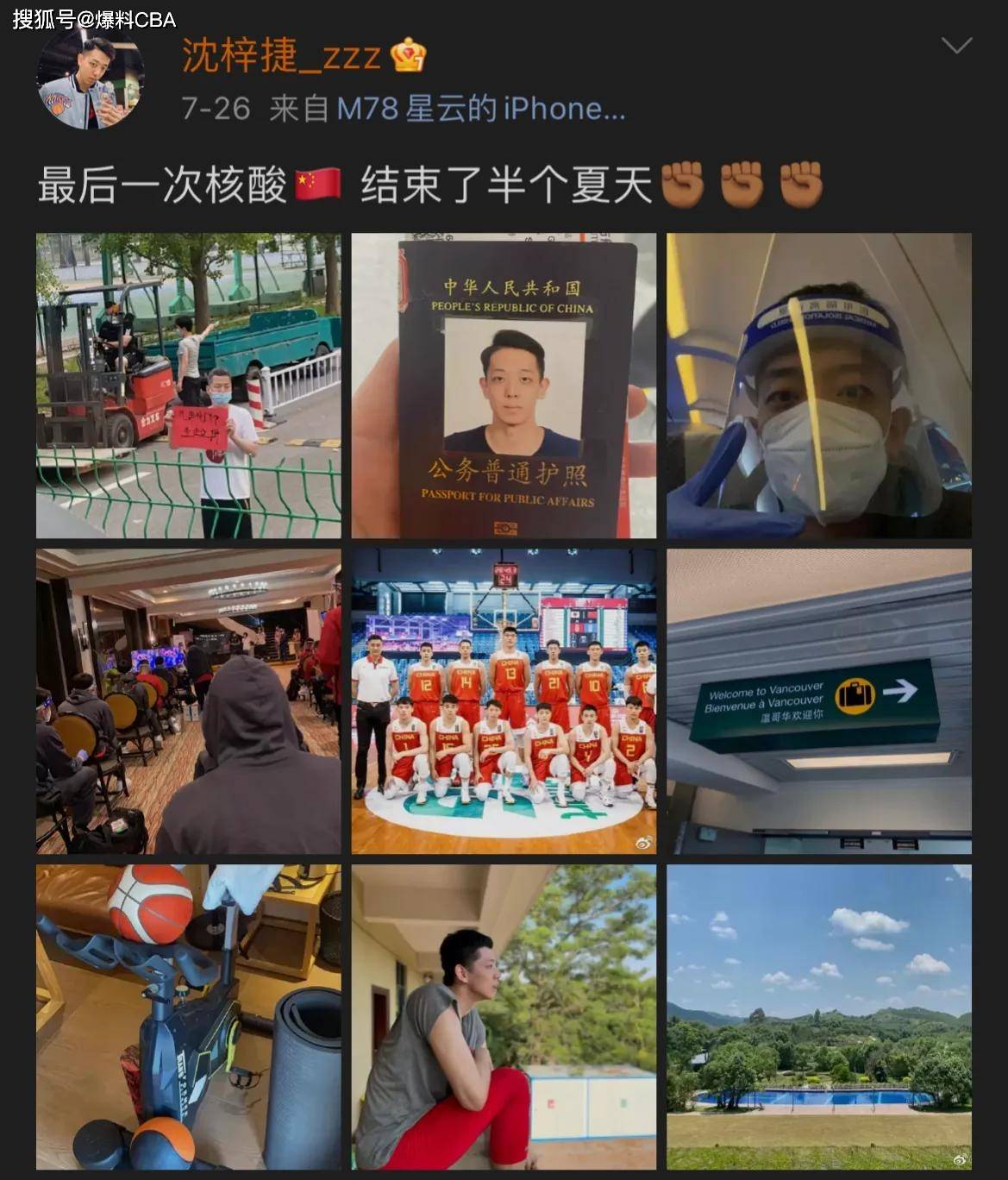Open the exercise bike photo thumbnail
This screenshot has width=1008, height=1180.
click(x=187, y=1020)
